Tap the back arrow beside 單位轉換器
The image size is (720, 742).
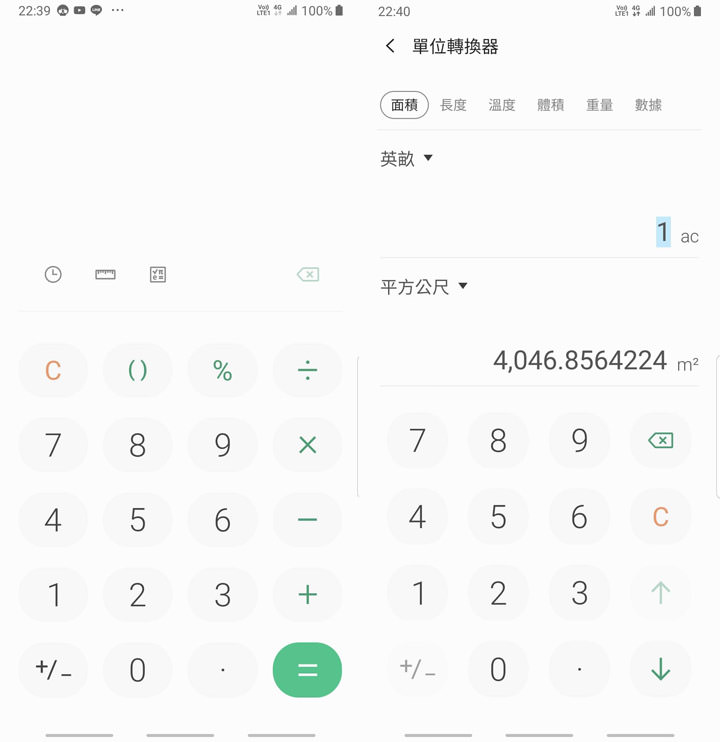[390, 46]
